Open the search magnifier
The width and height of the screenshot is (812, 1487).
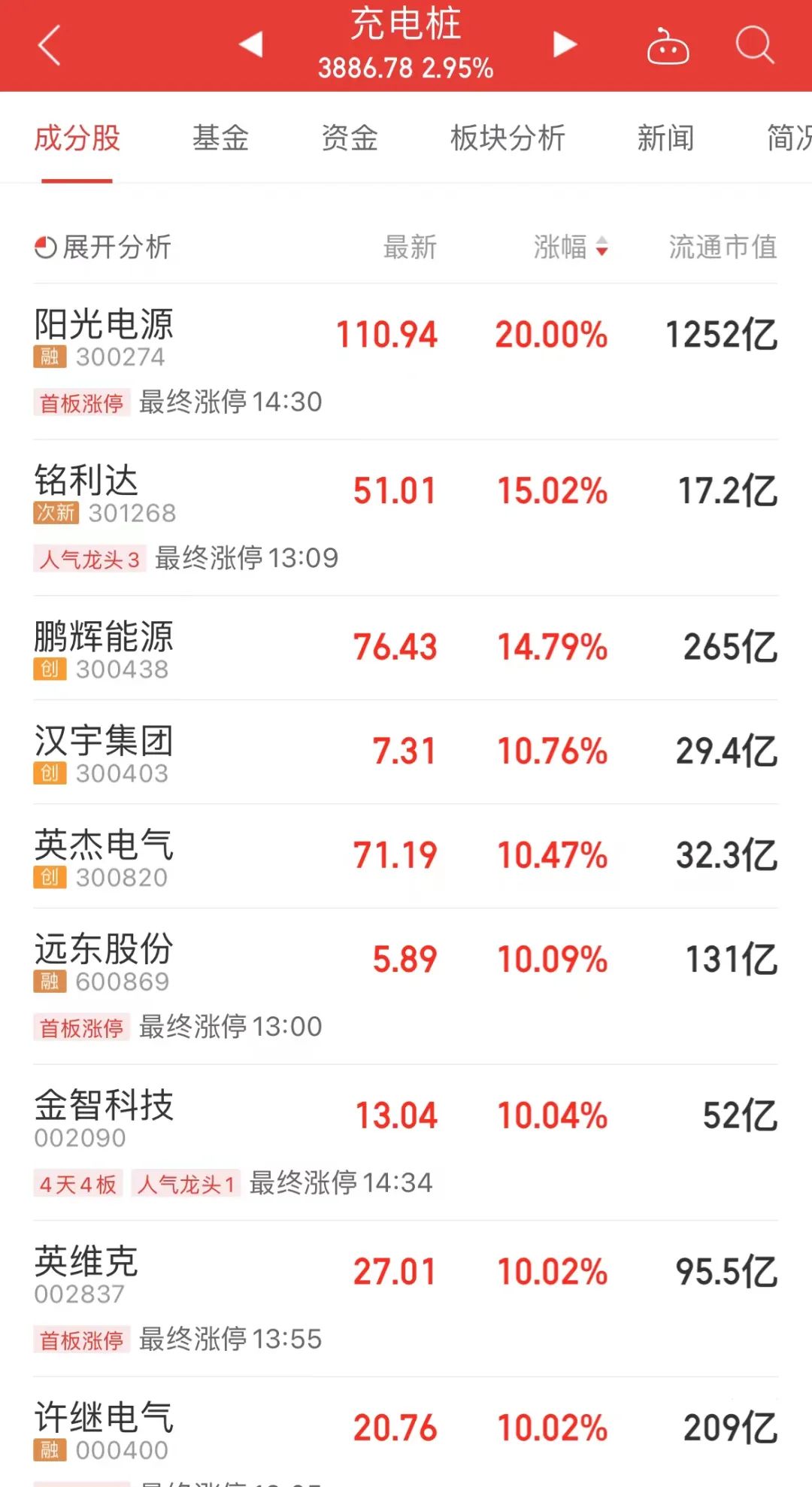(754, 45)
